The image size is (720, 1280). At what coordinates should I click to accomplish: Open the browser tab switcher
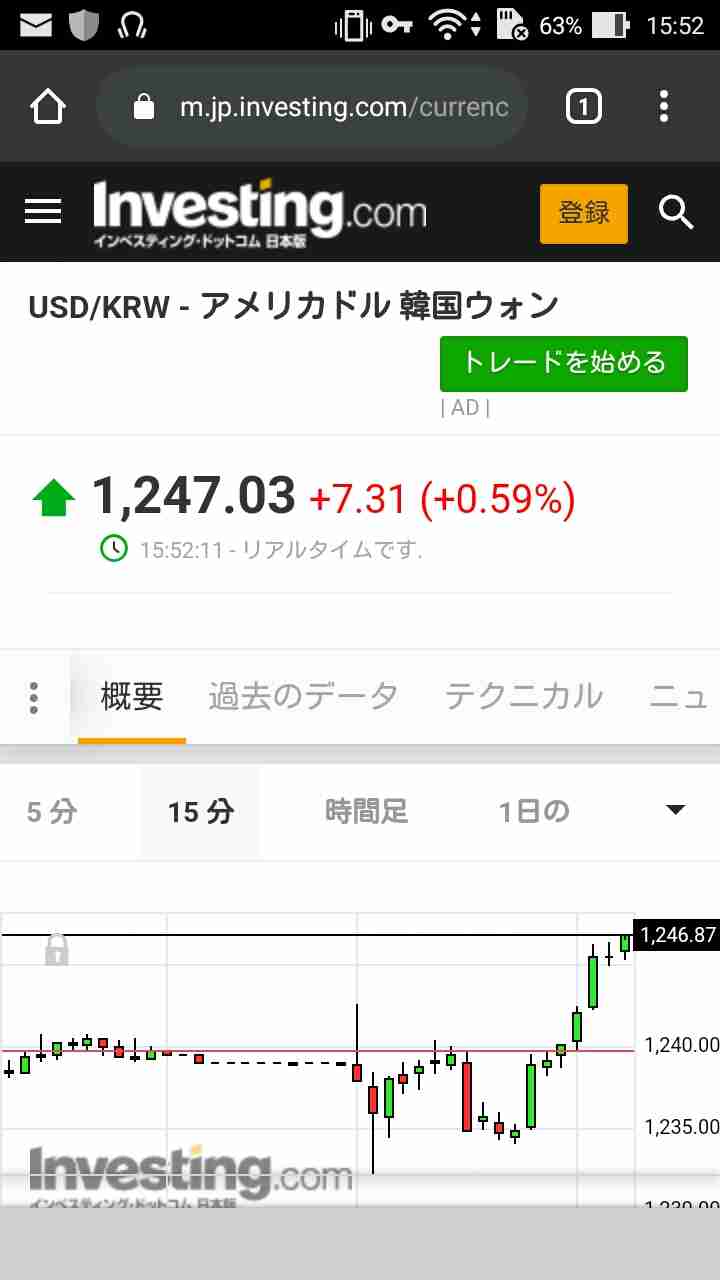pyautogui.click(x=584, y=106)
